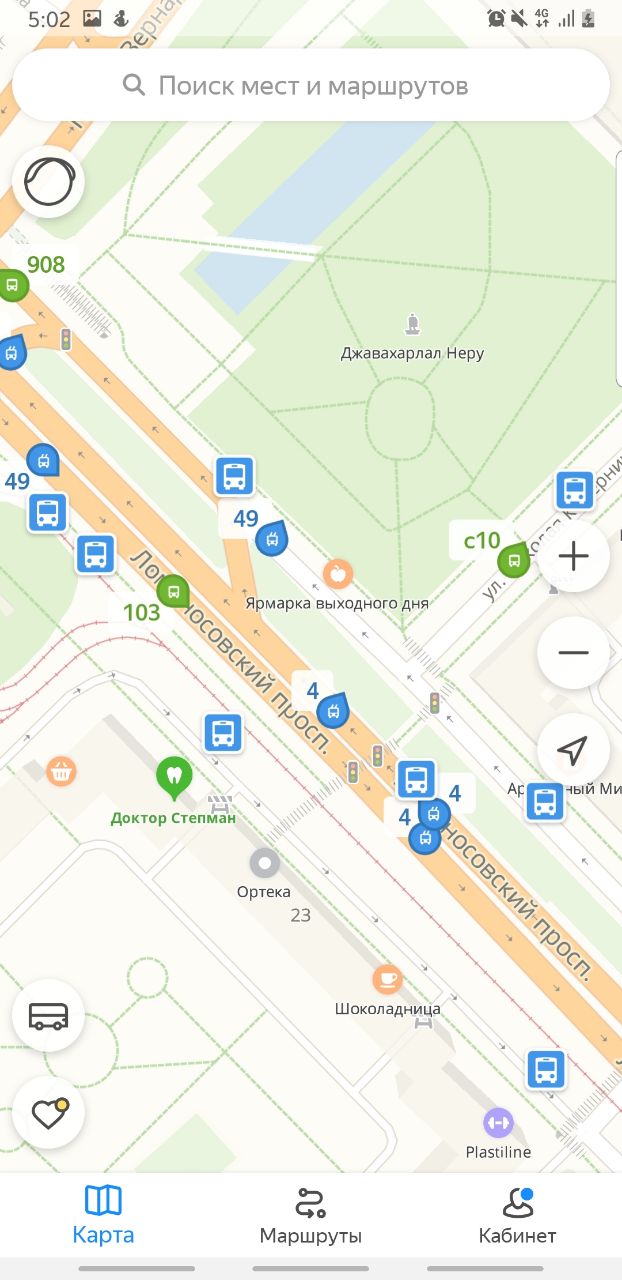Viewport: 622px width, 1280px height.
Task: Select the Ортека place marker
Action: pyautogui.click(x=264, y=862)
